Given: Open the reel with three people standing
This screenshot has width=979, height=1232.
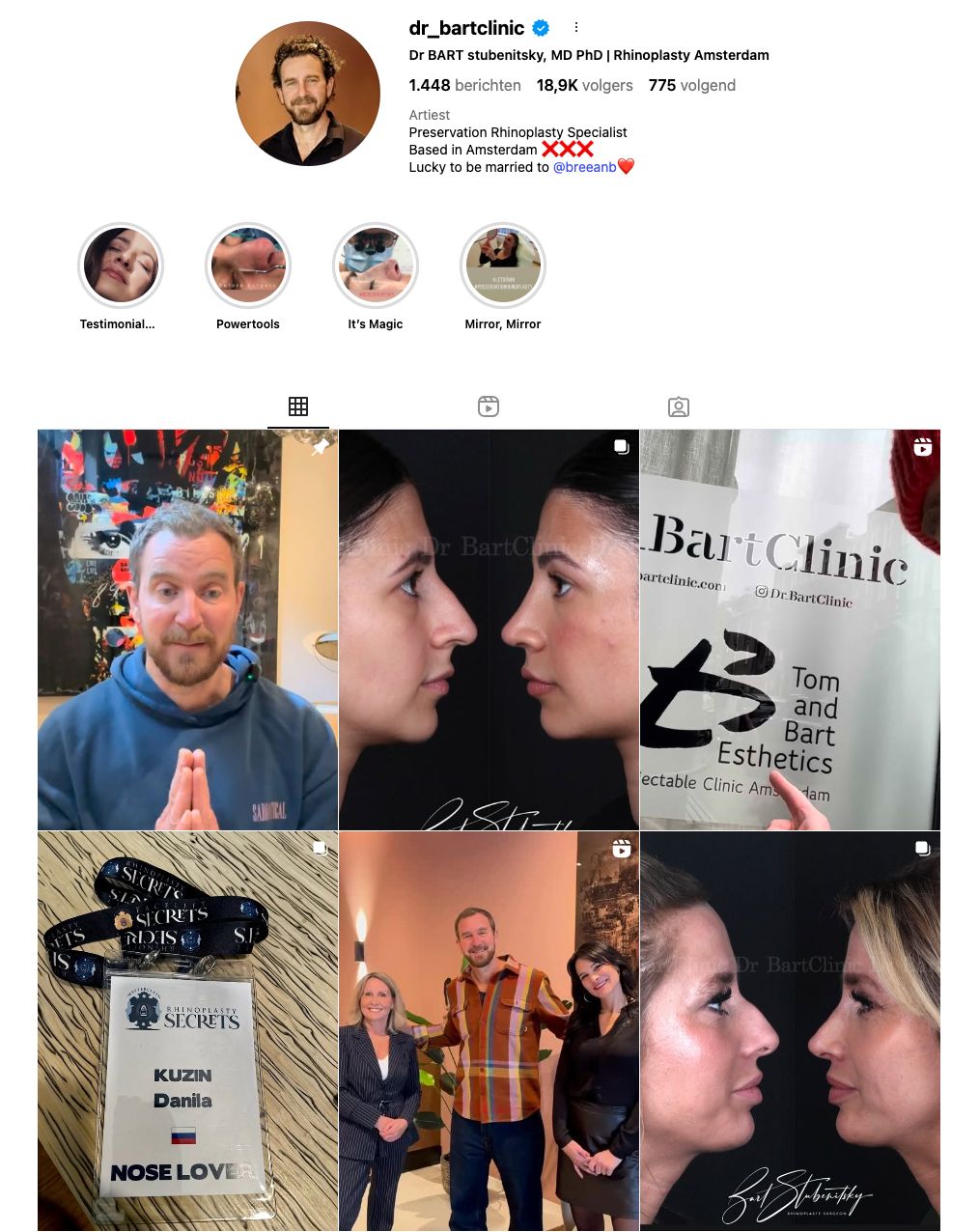Looking at the screenshot, I should pos(489,1031).
